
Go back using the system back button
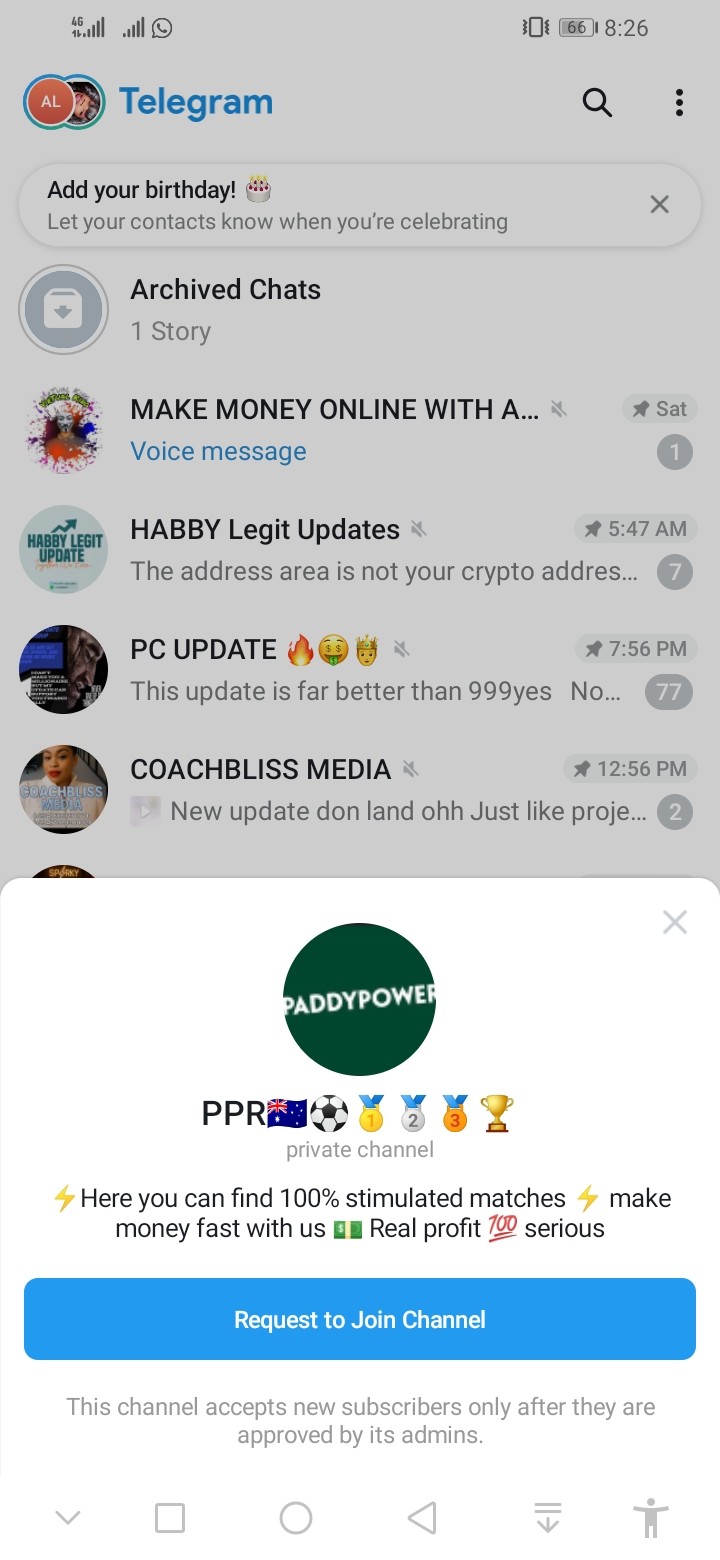tap(422, 1518)
